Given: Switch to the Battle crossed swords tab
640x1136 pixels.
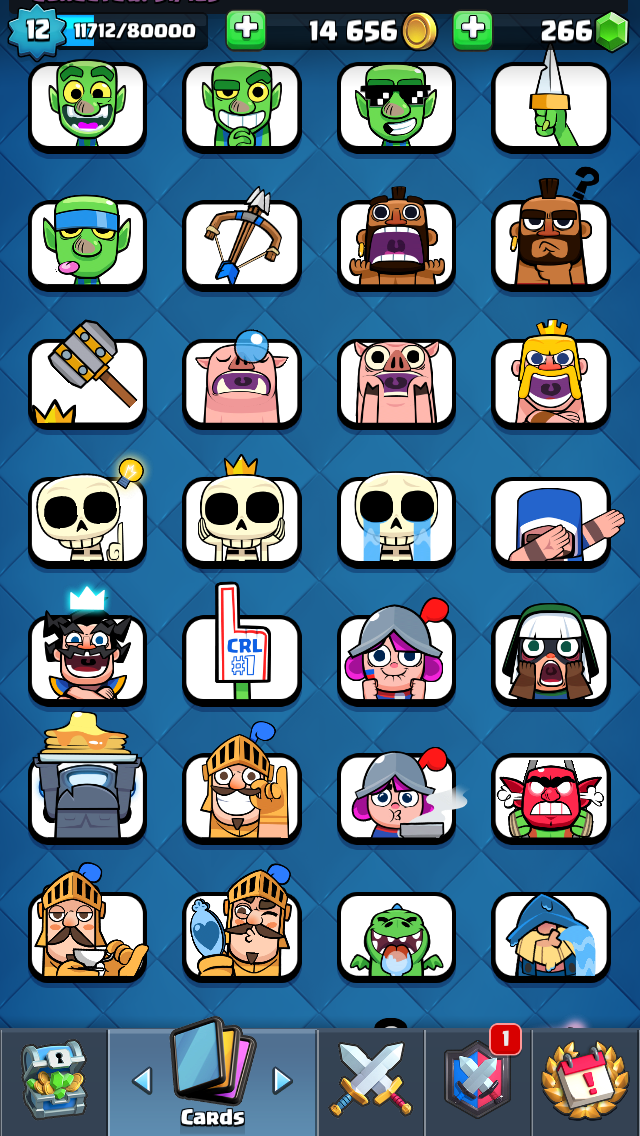Looking at the screenshot, I should [x=371, y=1081].
